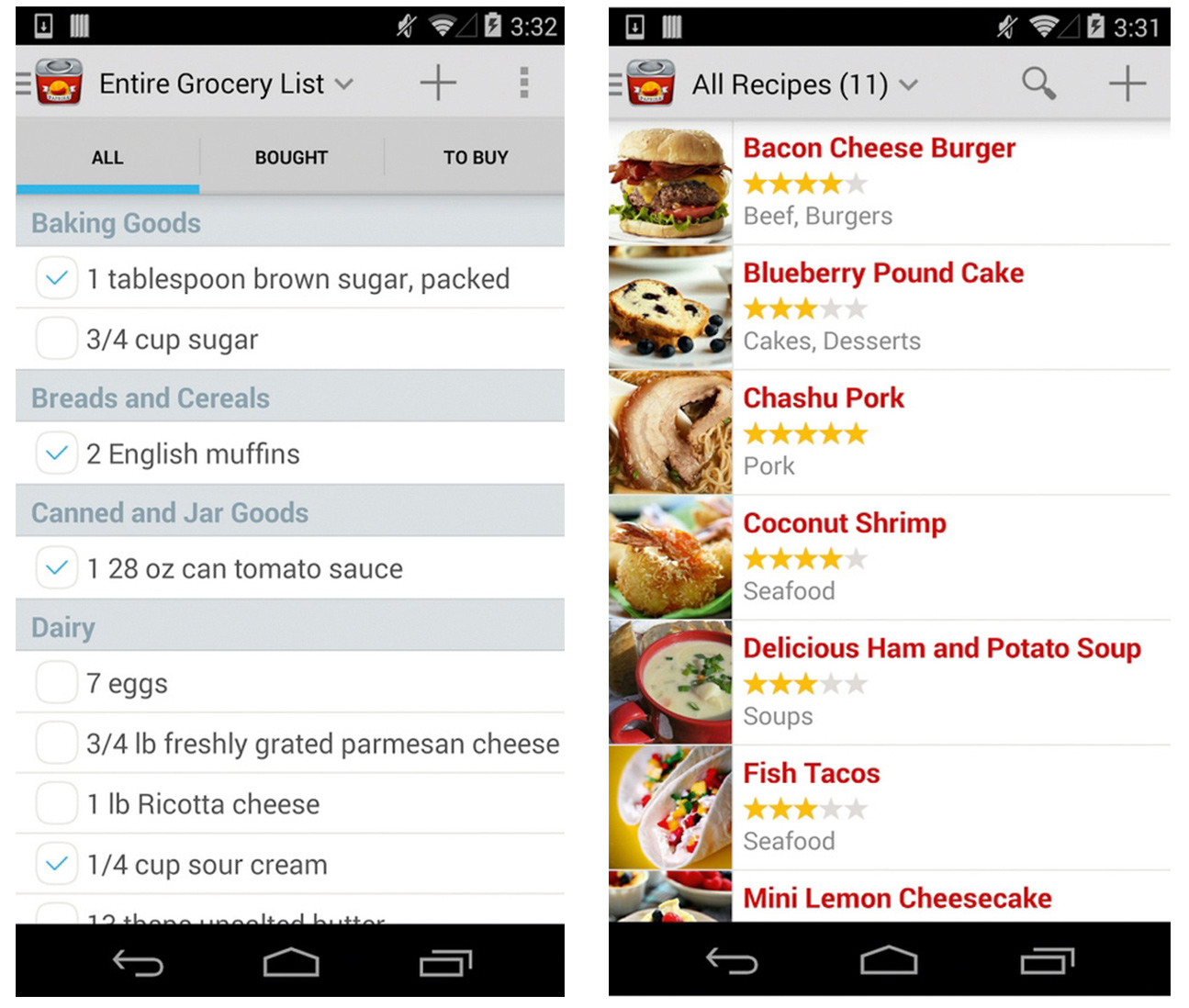Image resolution: width=1189 pixels, height=1008 pixels.
Task: Open the Mini Lemon Cheesecake recipe
Action: tap(896, 897)
